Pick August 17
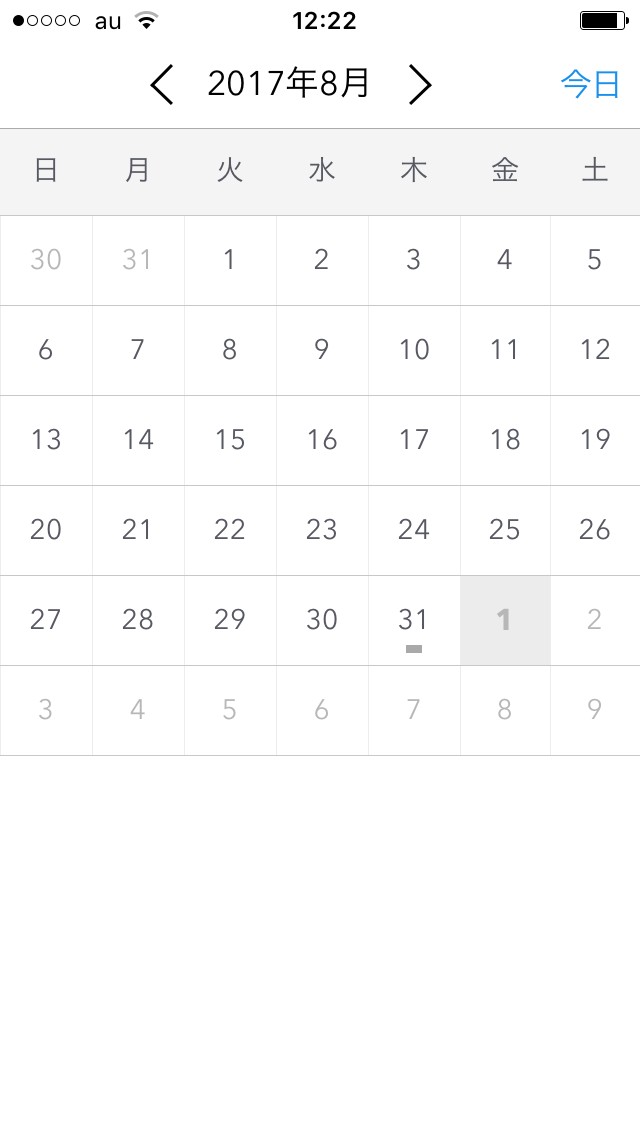The width and height of the screenshot is (640, 1136). tap(413, 440)
